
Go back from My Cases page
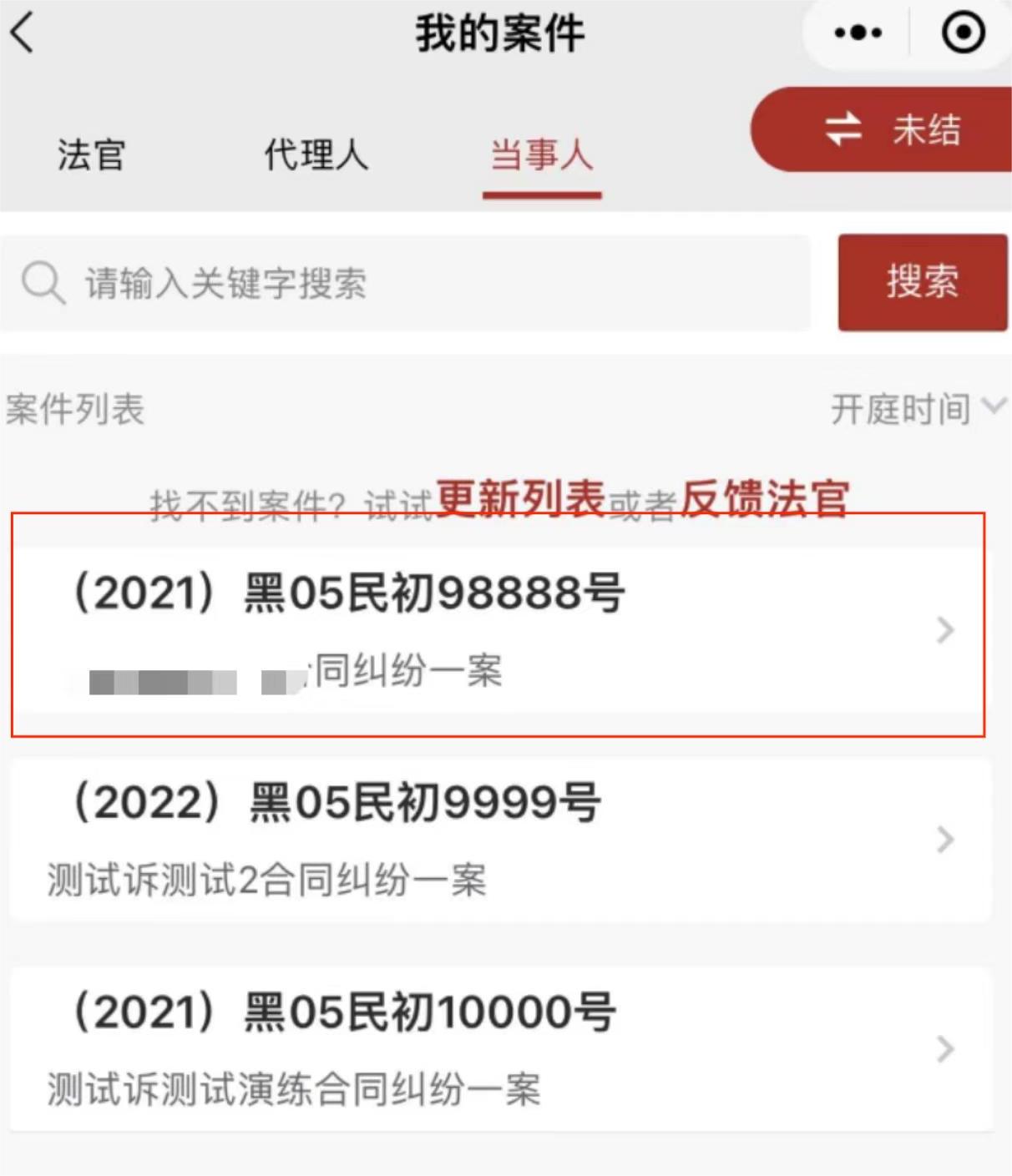pos(23,33)
